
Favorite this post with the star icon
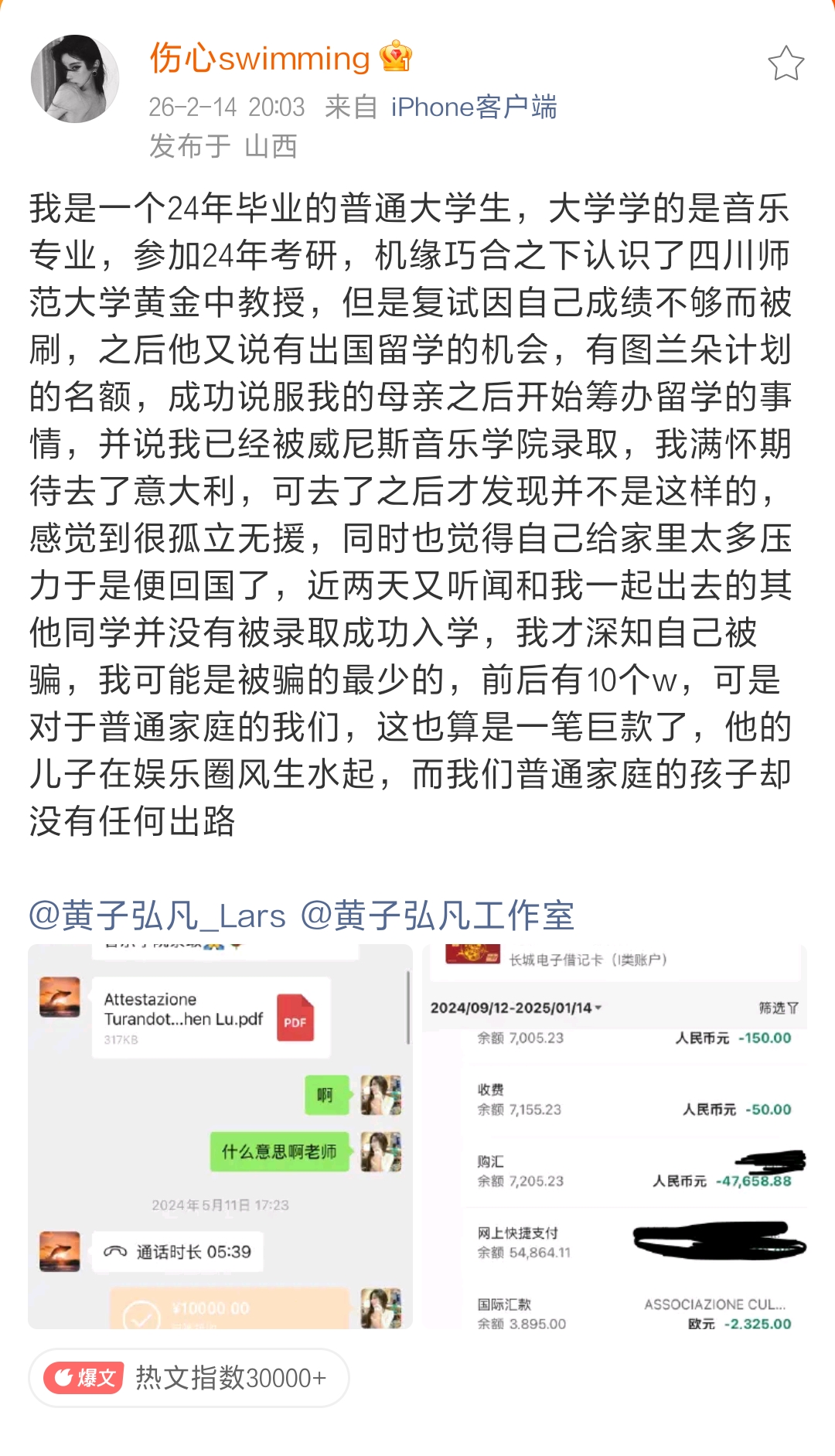pyautogui.click(x=786, y=63)
